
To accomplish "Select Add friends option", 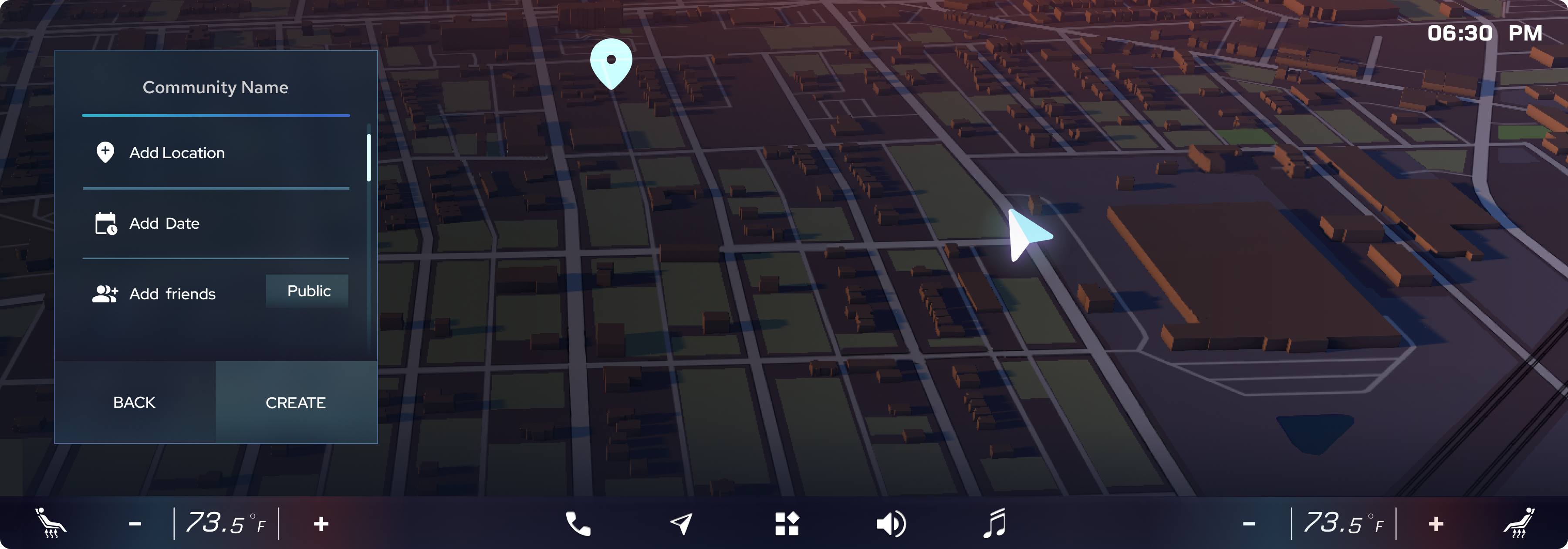I will click(172, 294).
